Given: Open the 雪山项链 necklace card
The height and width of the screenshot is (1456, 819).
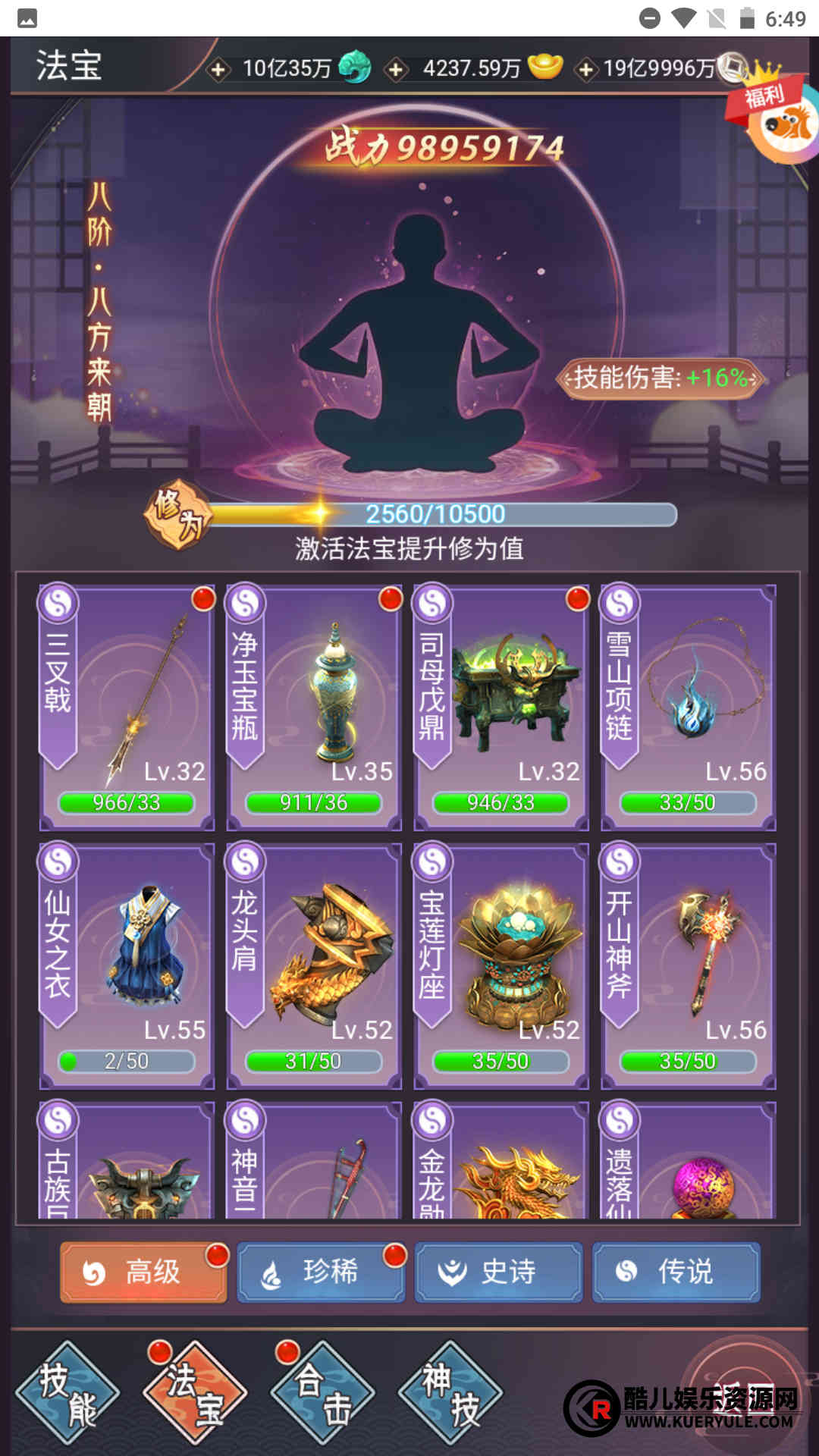Looking at the screenshot, I should pyautogui.click(x=688, y=707).
